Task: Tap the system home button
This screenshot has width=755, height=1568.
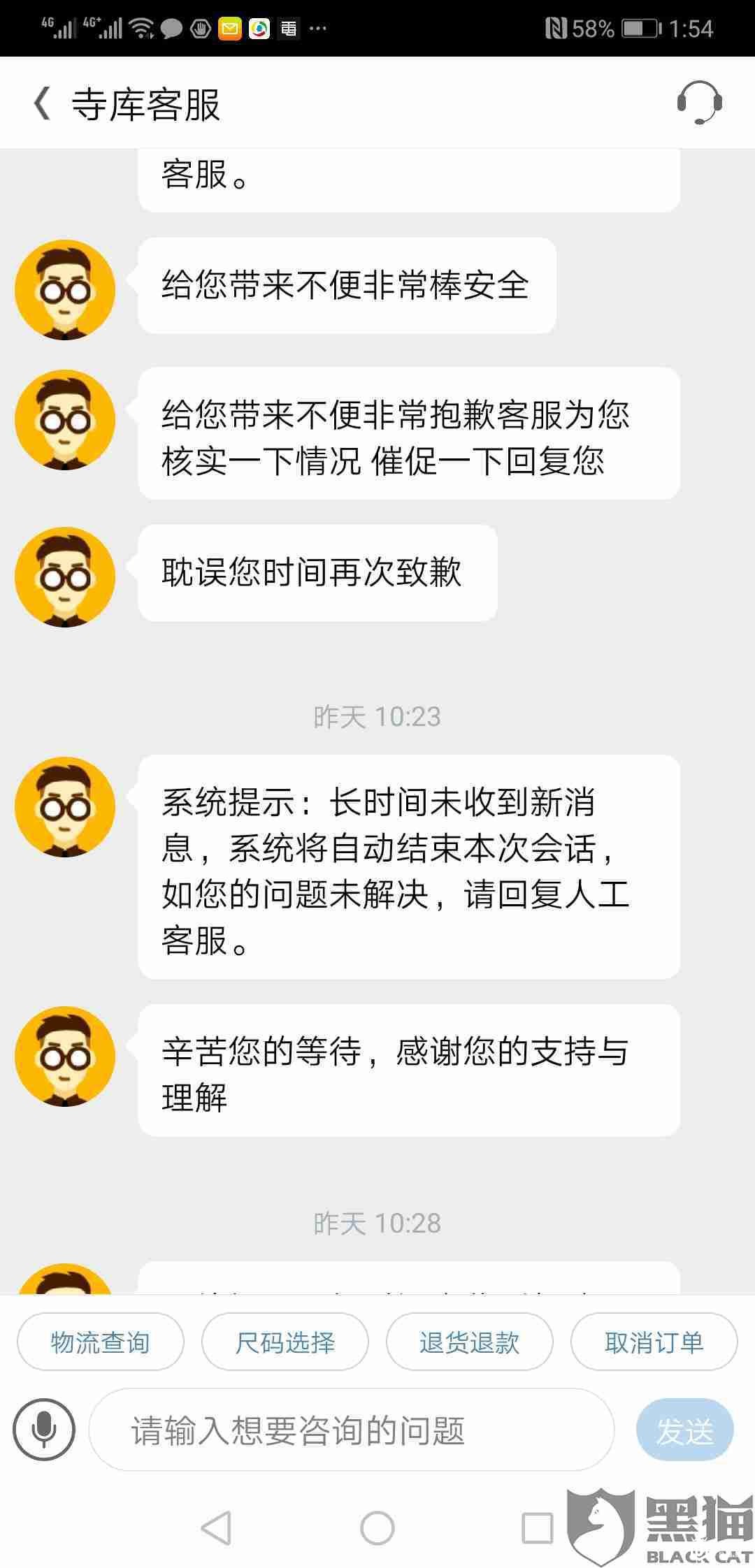Action: click(x=377, y=1527)
